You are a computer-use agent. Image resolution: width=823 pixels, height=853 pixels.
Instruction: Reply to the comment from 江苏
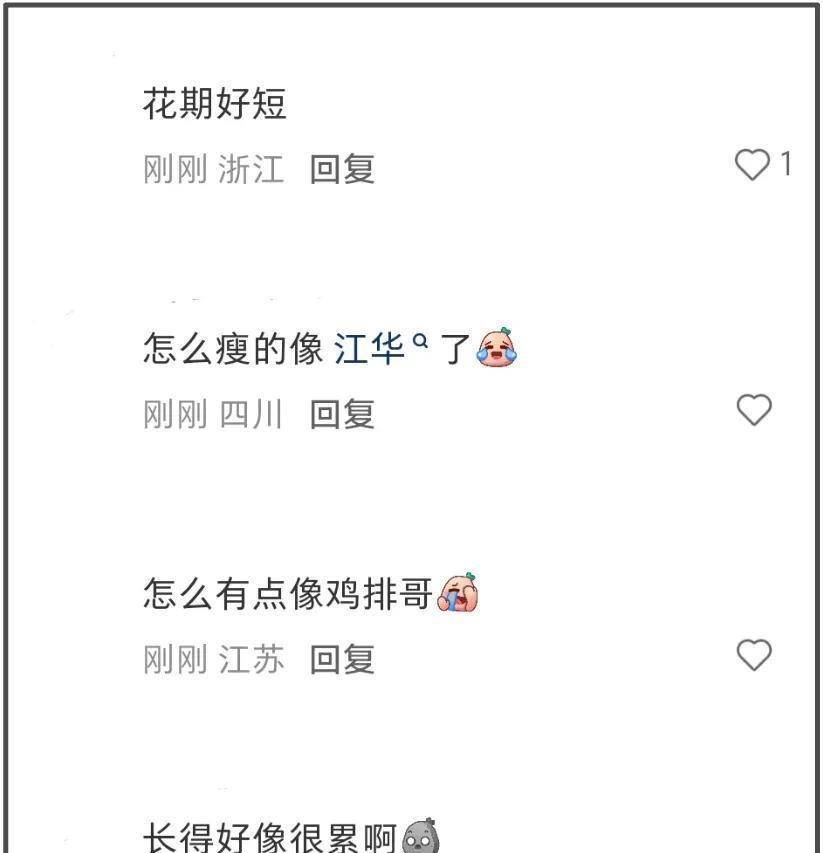342,659
